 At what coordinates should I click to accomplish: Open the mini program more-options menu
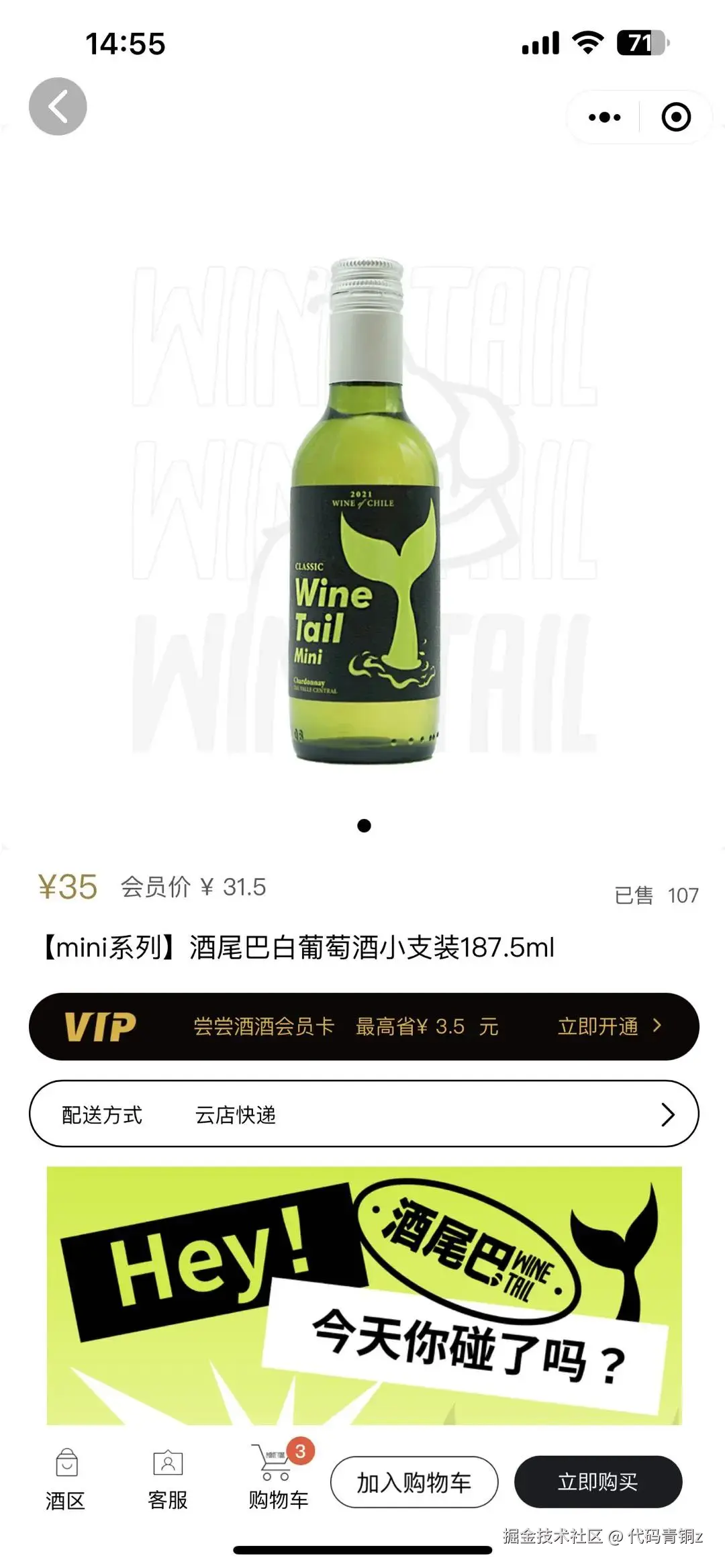(604, 117)
